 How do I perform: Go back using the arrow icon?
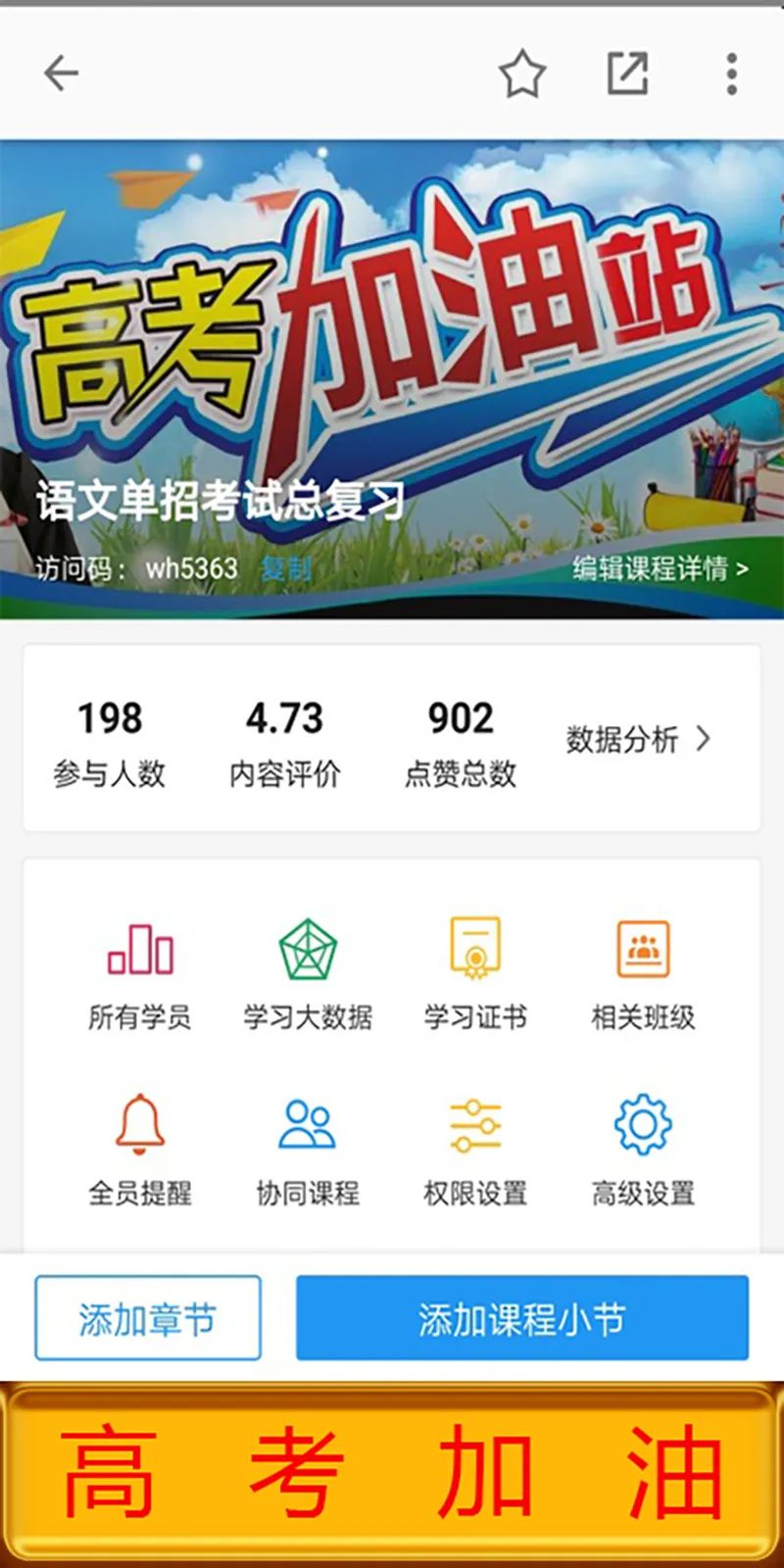(61, 73)
